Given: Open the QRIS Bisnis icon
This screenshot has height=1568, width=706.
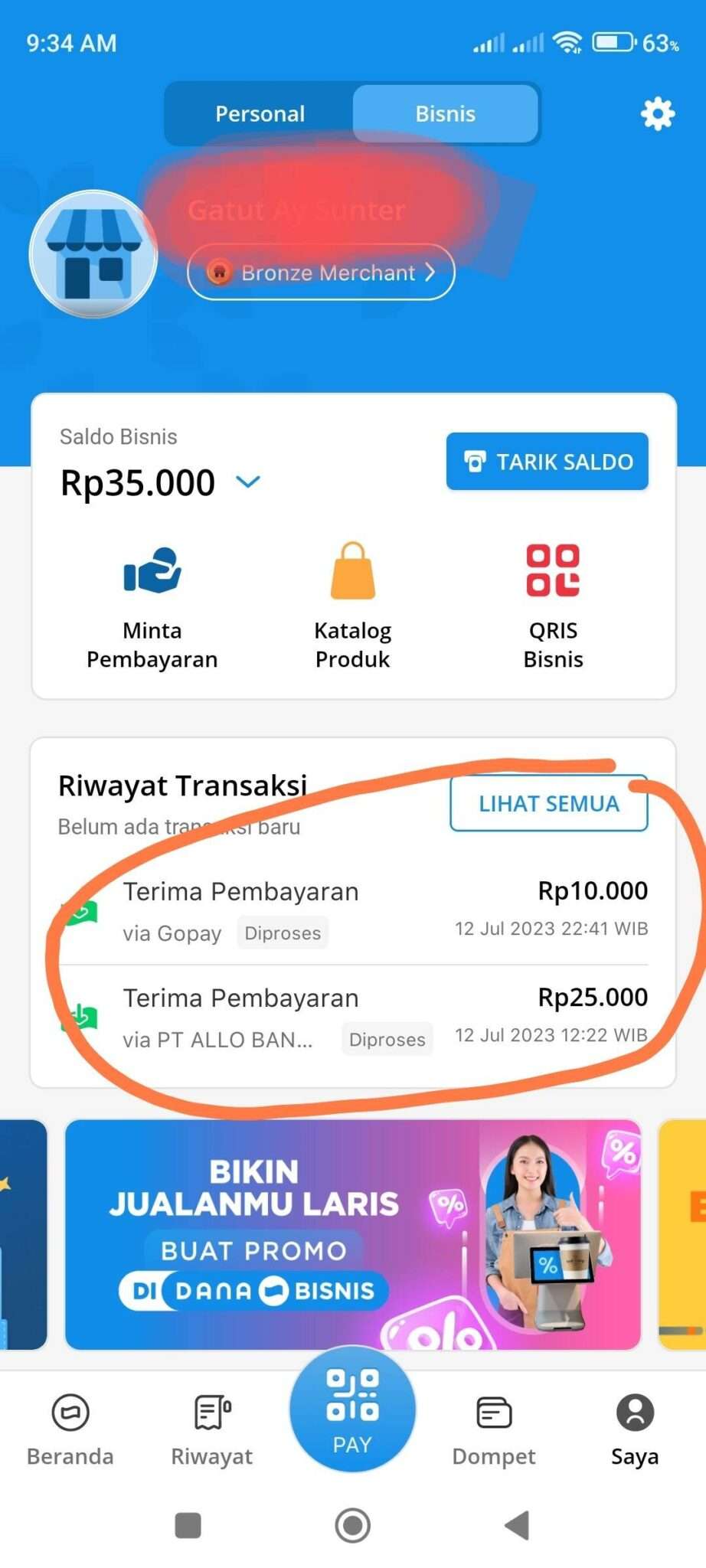Looking at the screenshot, I should pyautogui.click(x=553, y=570).
